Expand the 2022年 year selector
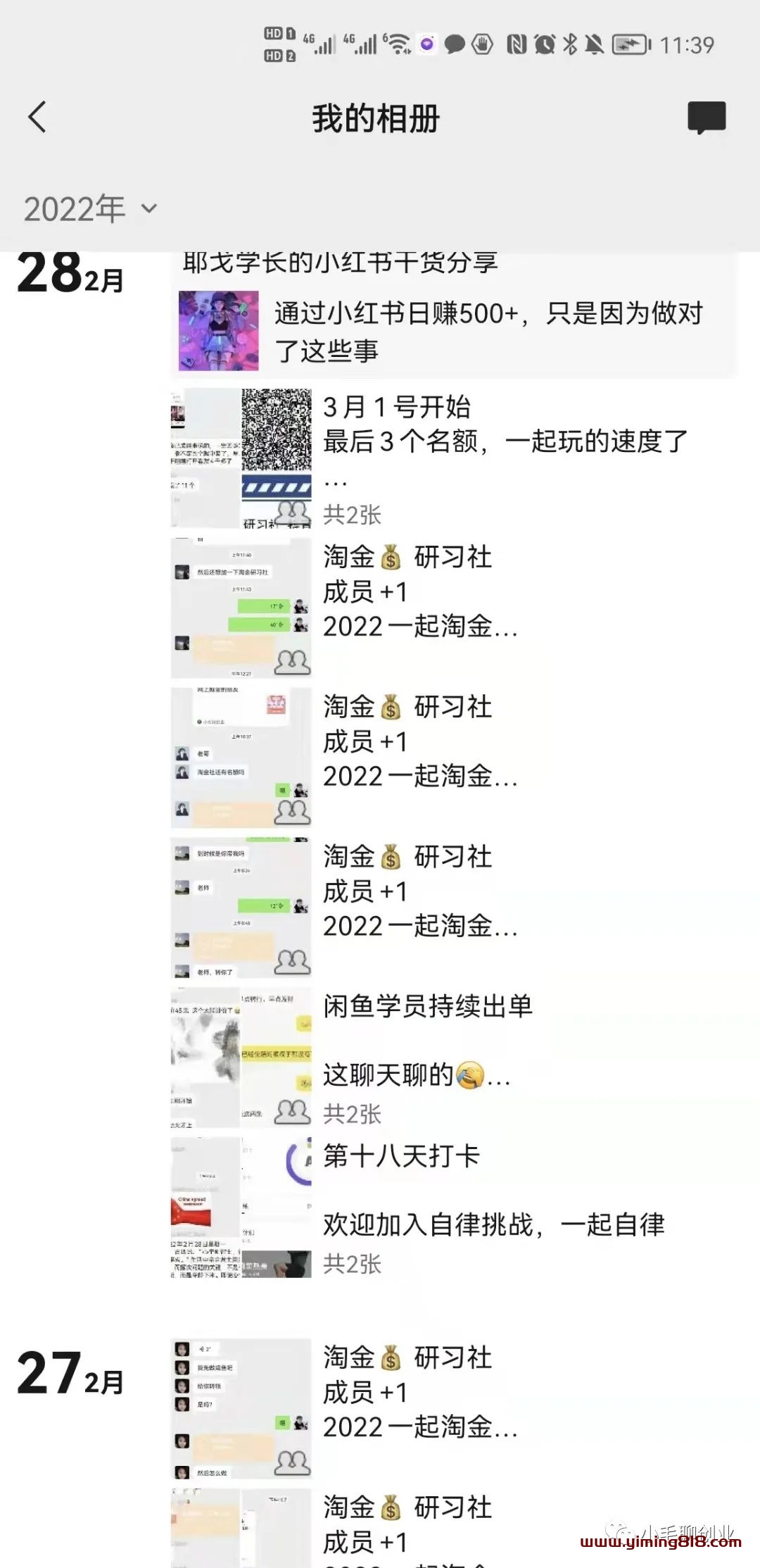760x1568 pixels. [90, 209]
